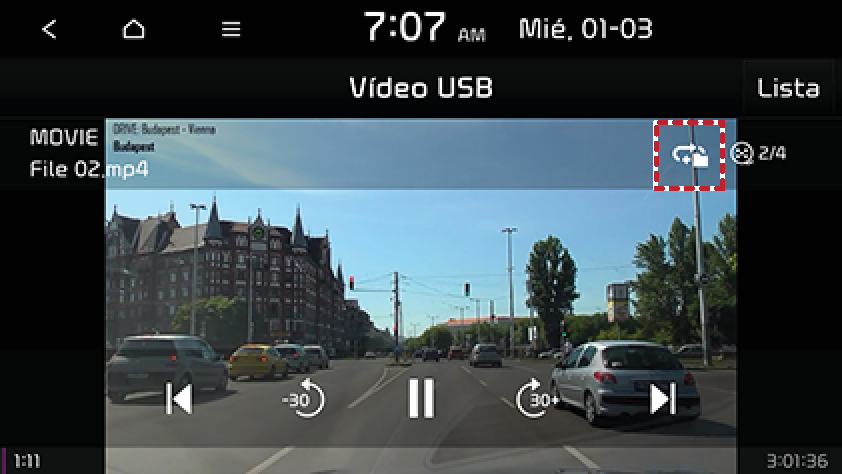
Task: Go back to the previous screen
Action: click(x=49, y=29)
